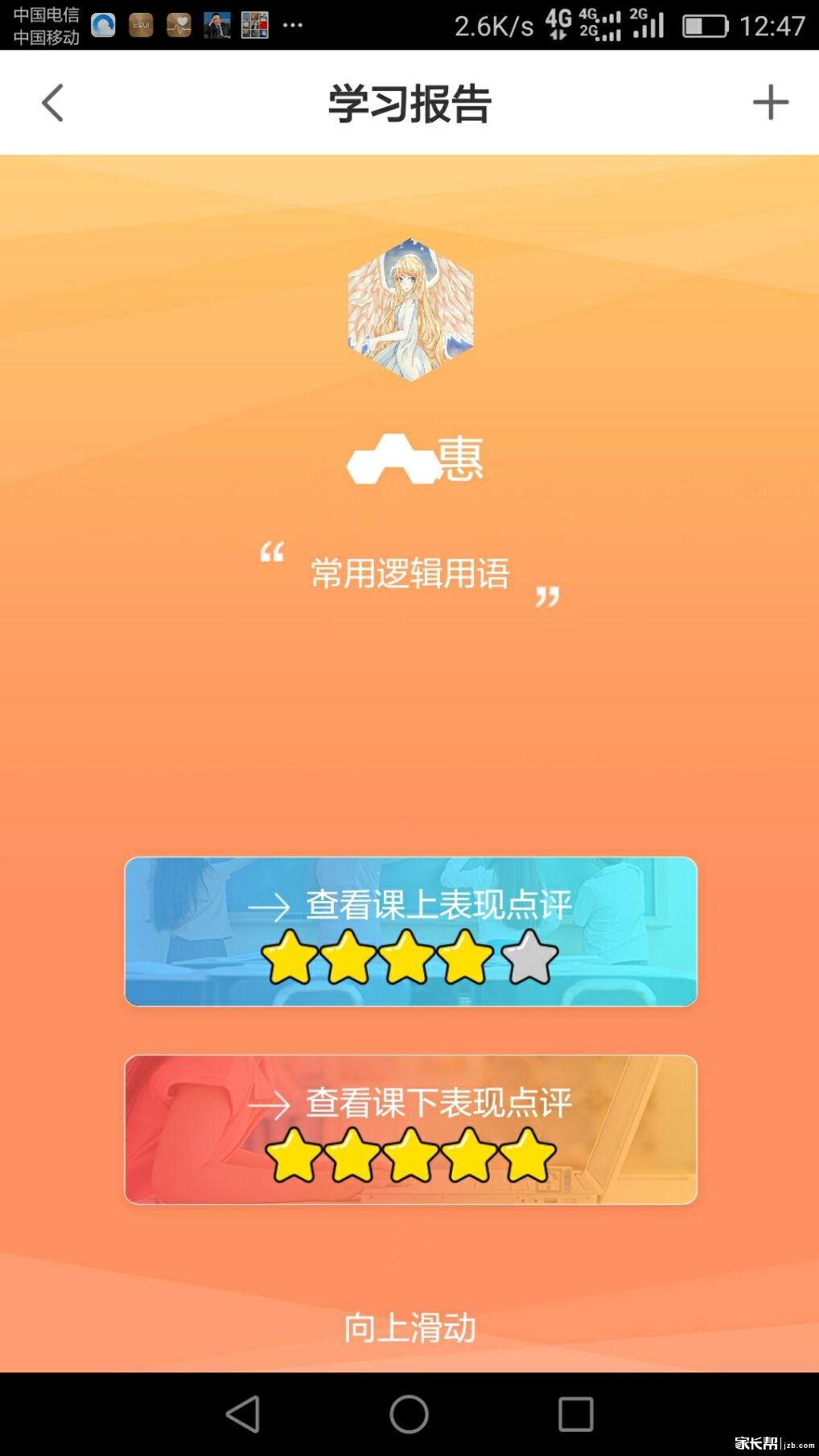This screenshot has width=819, height=1456.
Task: Open the recent apps button
Action: (575, 1413)
